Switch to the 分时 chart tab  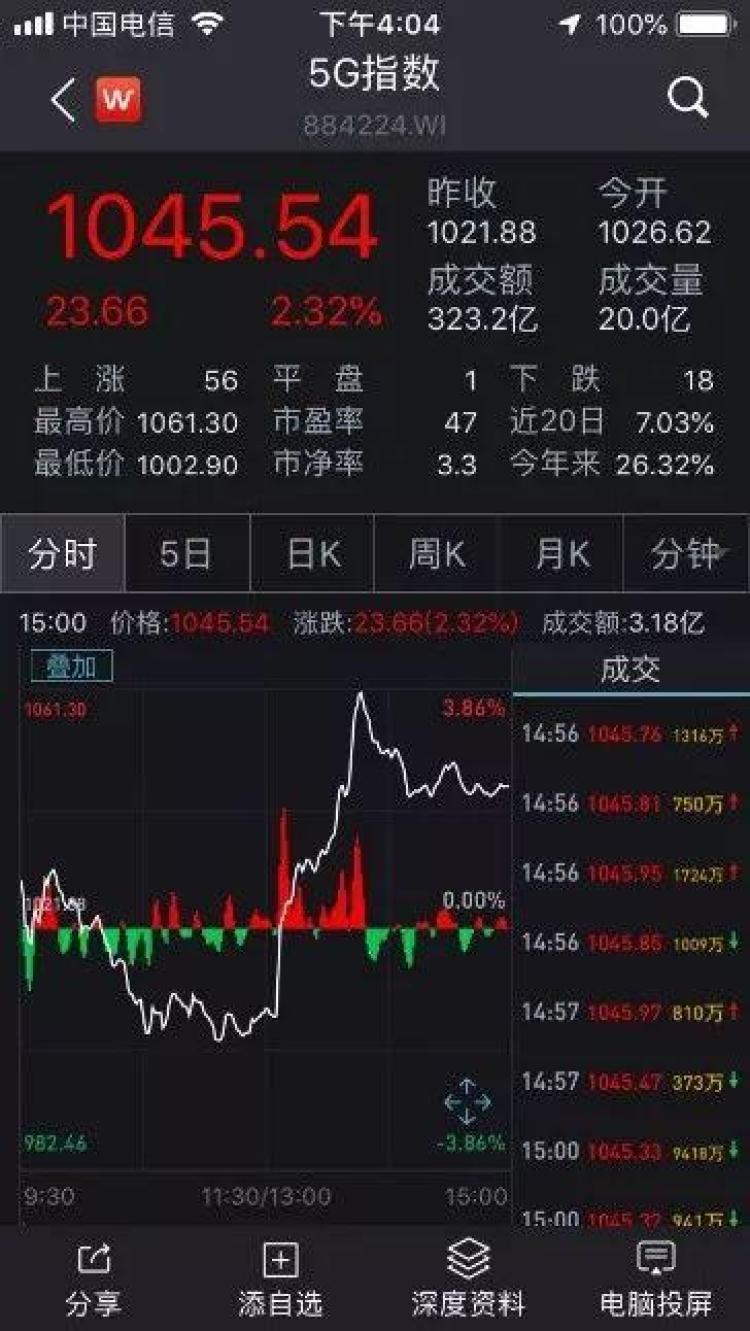pos(62,554)
